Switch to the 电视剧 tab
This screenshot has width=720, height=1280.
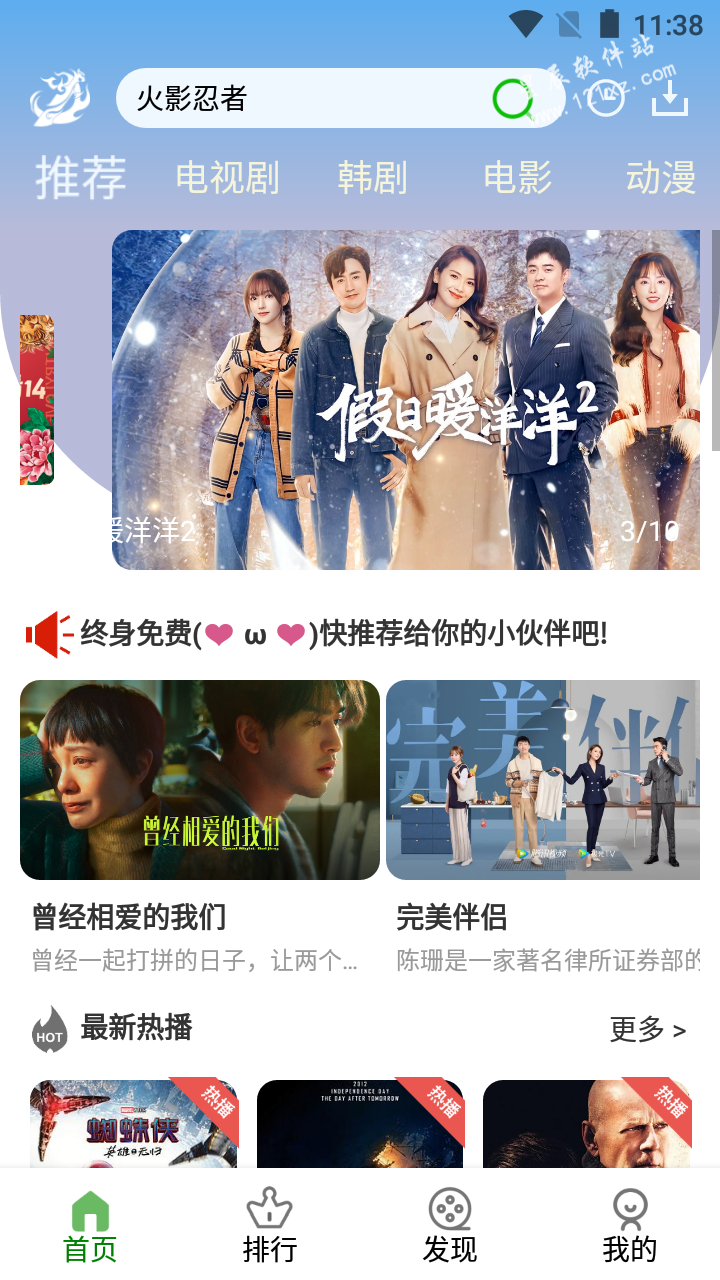pos(227,178)
